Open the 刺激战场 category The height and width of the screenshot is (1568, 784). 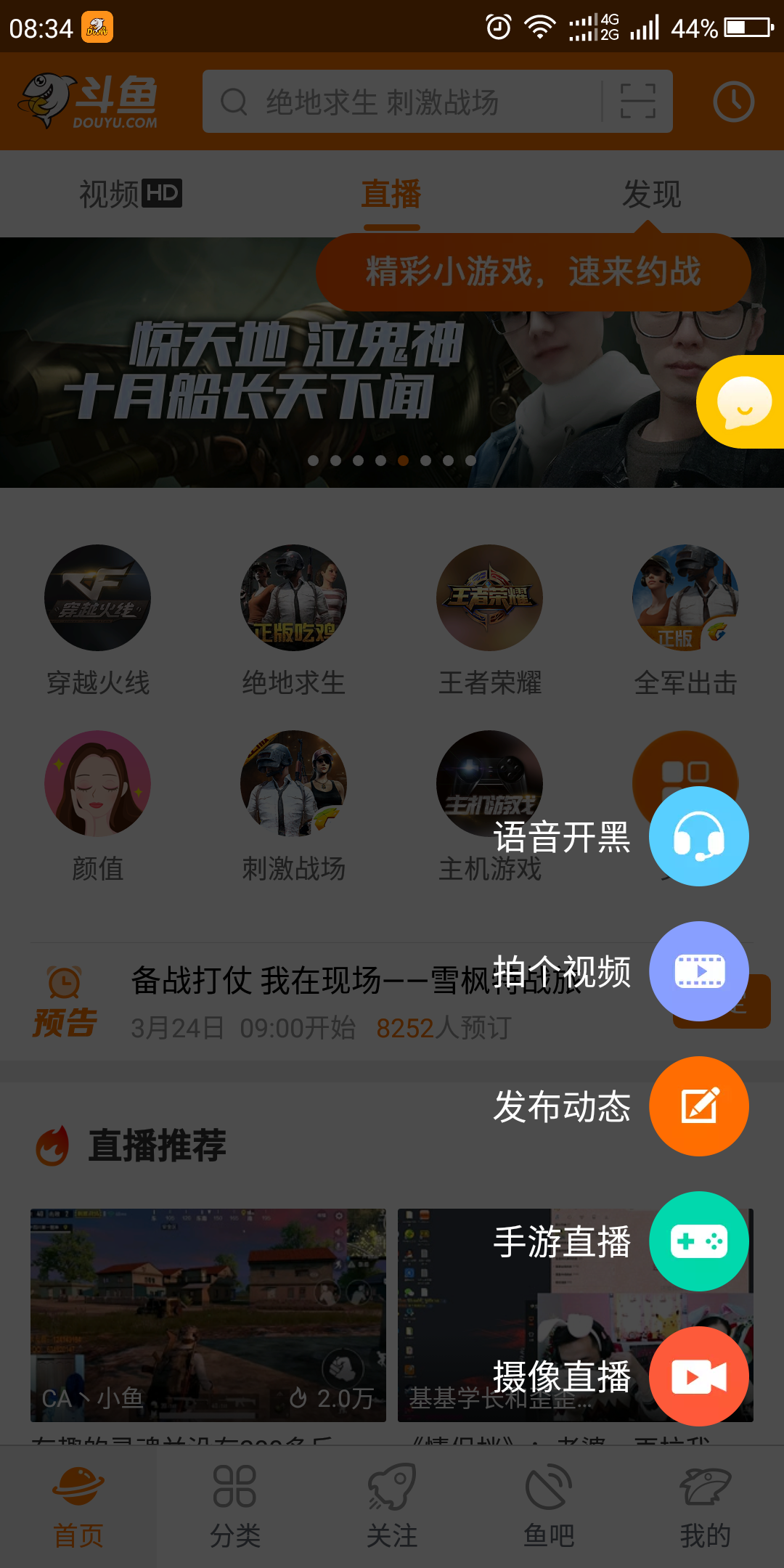[x=294, y=806]
